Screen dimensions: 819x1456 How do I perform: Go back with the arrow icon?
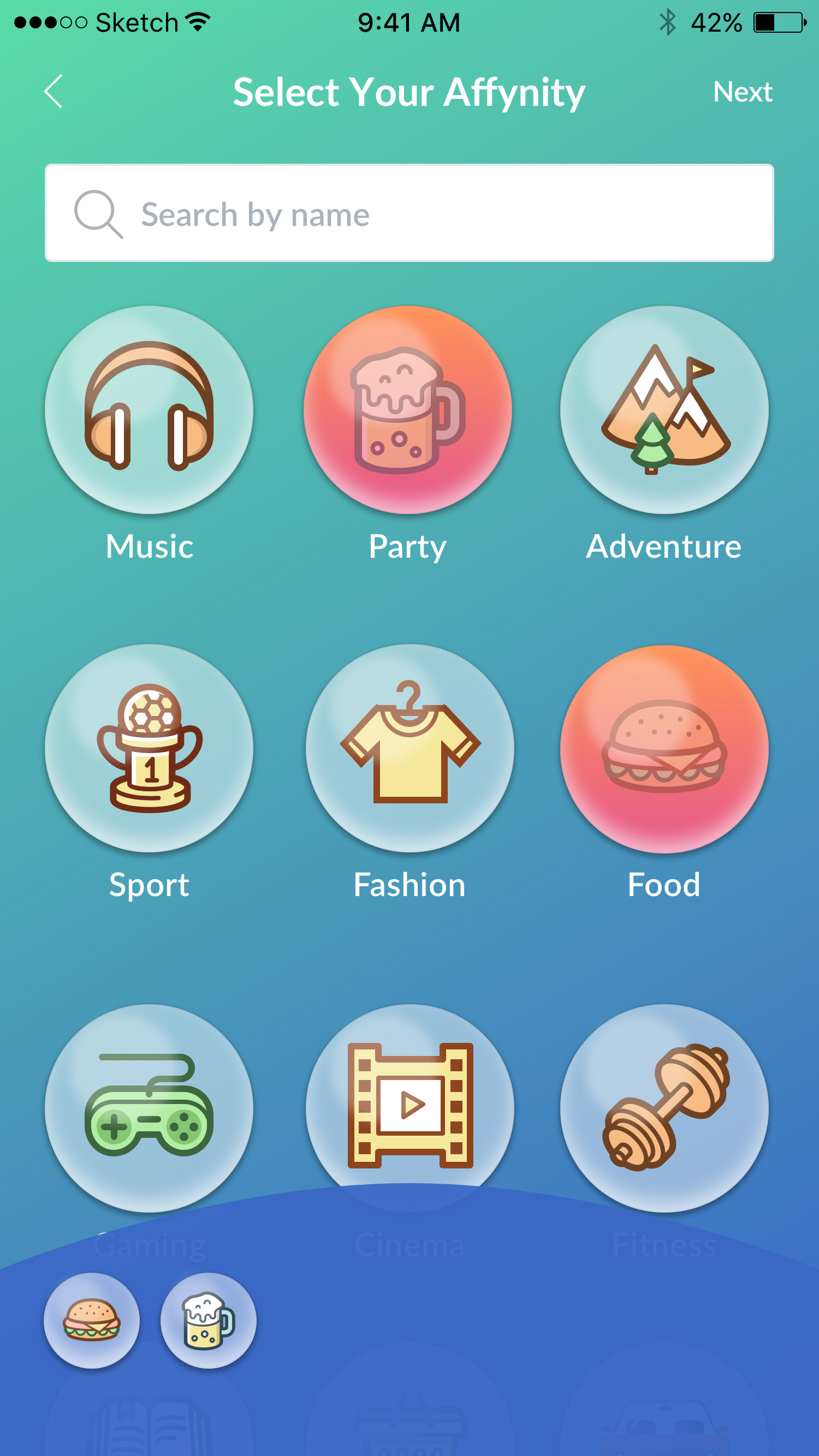[x=53, y=91]
